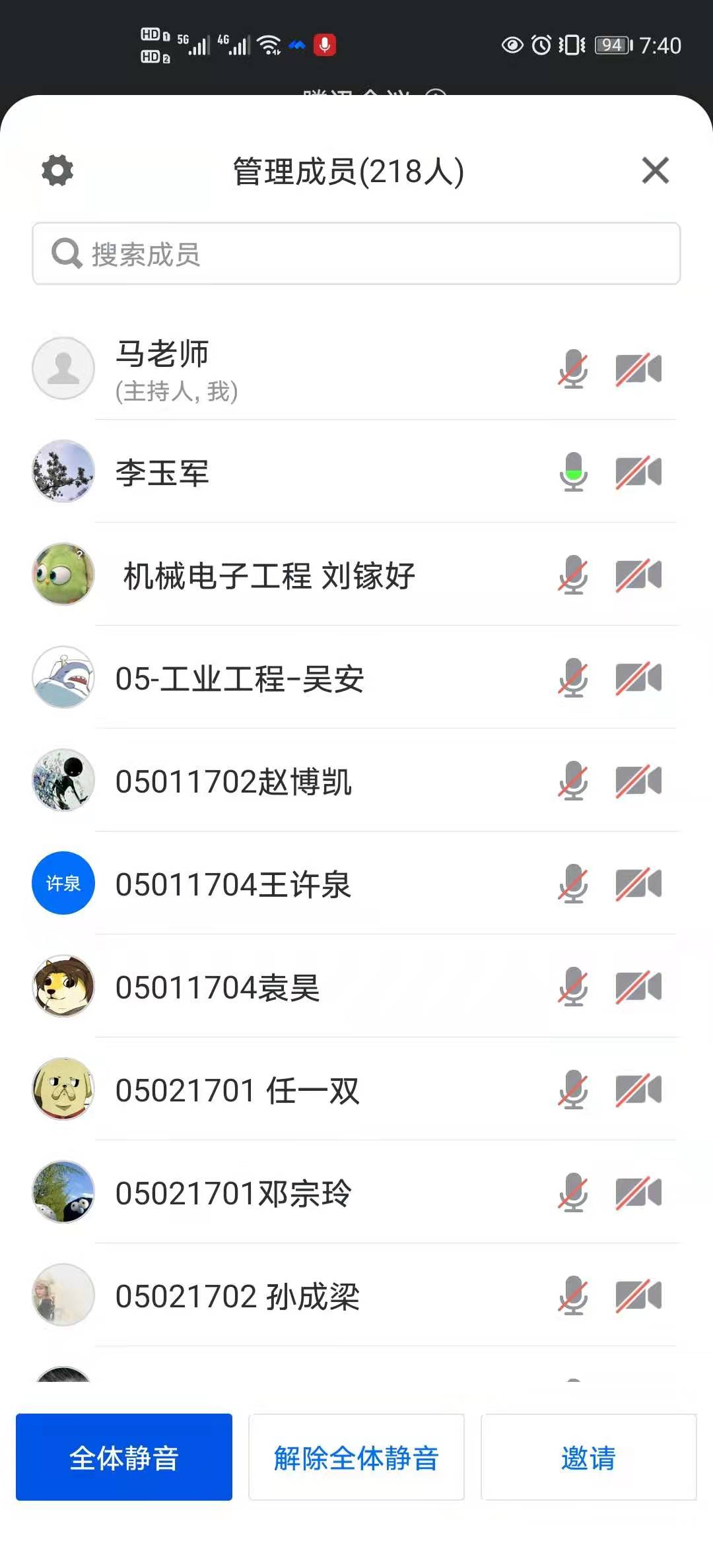Tap the camera icon for 李玉军
The width and height of the screenshot is (713, 1568).
pyautogui.click(x=638, y=472)
